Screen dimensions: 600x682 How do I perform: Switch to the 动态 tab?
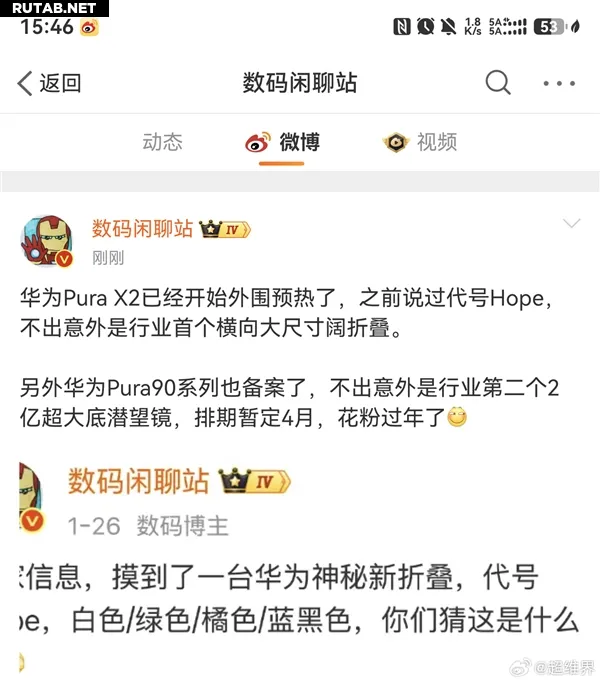tap(162, 142)
